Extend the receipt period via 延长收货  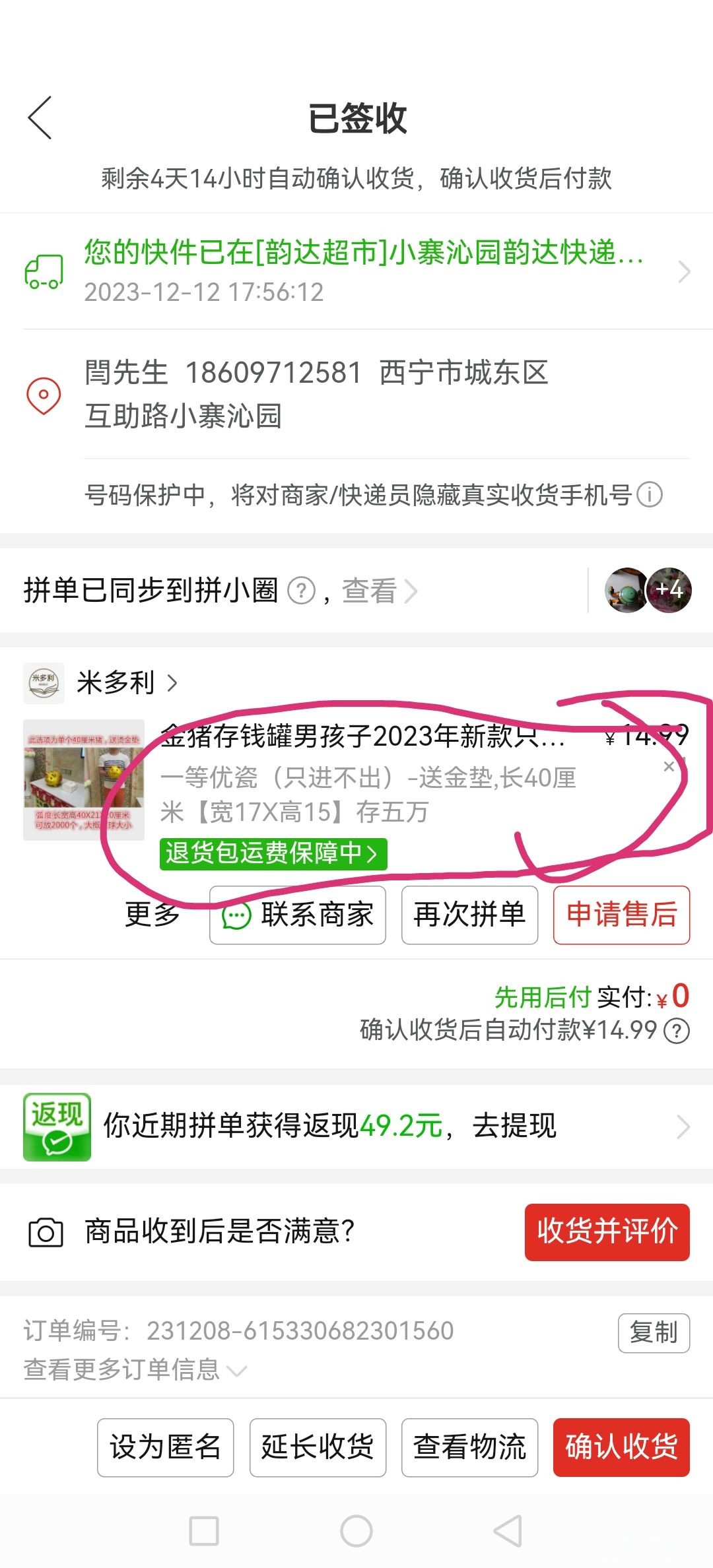(318, 1447)
